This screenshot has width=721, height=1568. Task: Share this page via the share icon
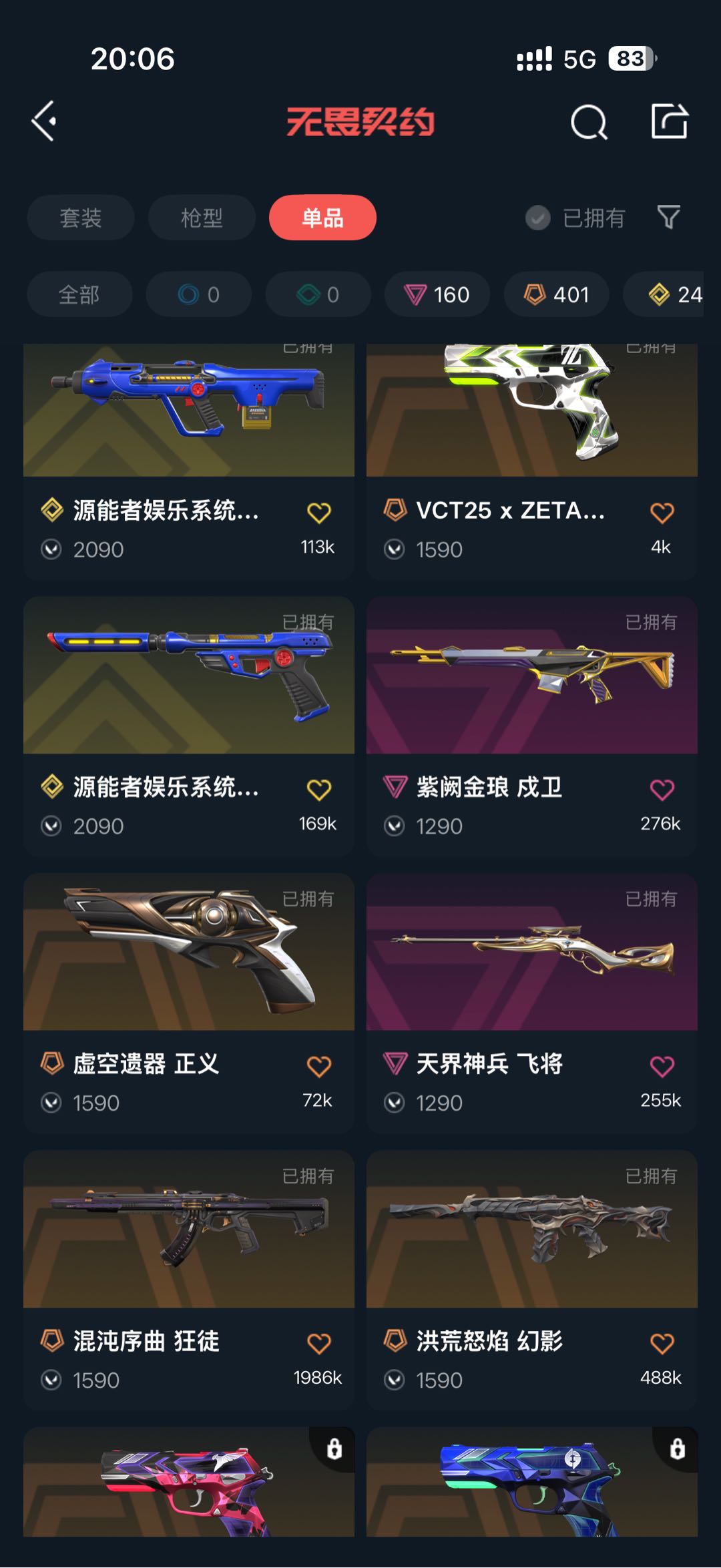(x=669, y=121)
